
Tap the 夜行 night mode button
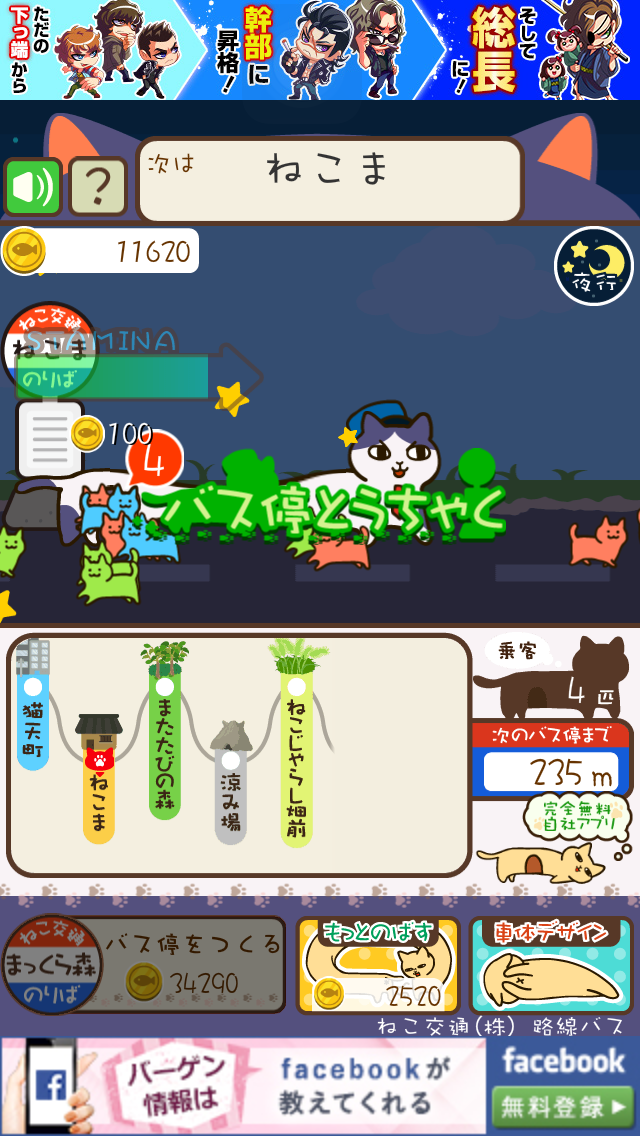point(594,266)
